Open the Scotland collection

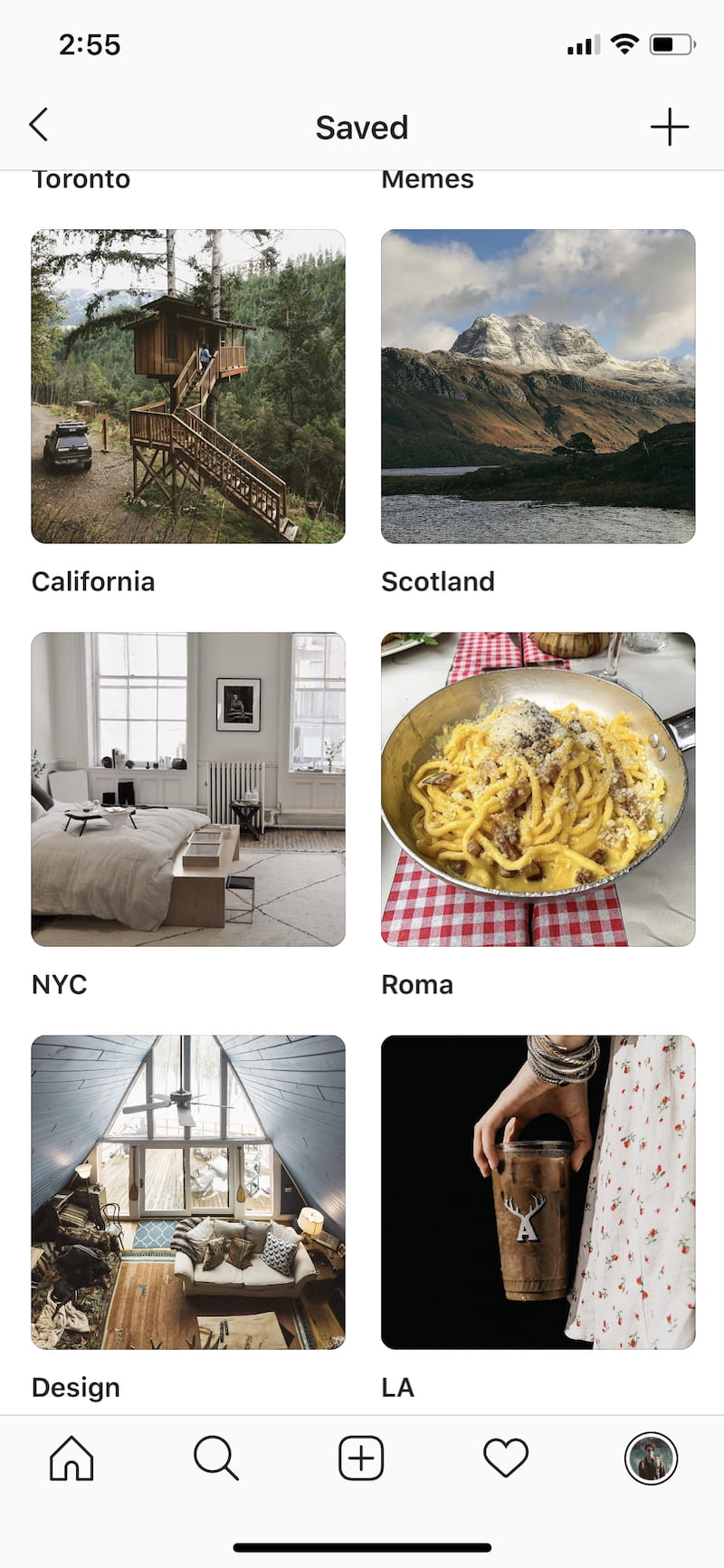click(x=538, y=387)
